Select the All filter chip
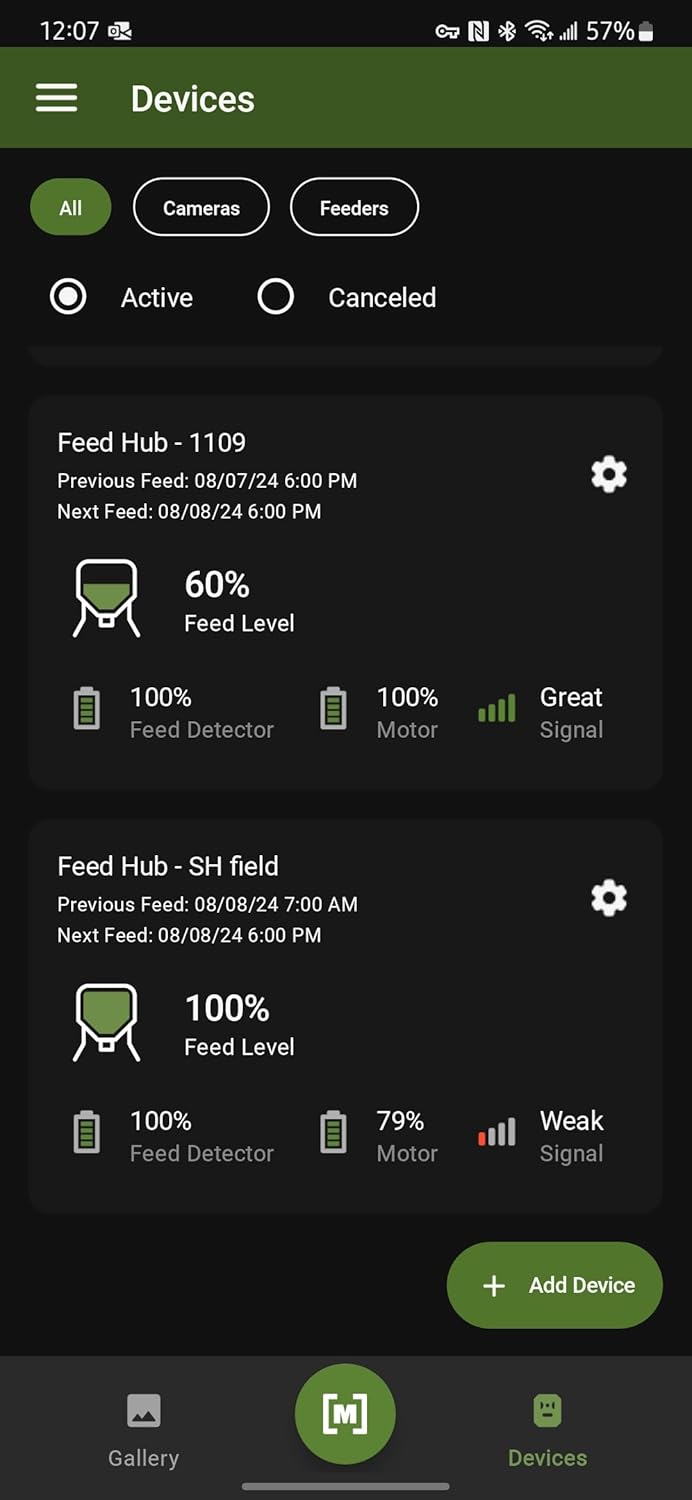Screen dimensions: 692x1500 pos(70,208)
